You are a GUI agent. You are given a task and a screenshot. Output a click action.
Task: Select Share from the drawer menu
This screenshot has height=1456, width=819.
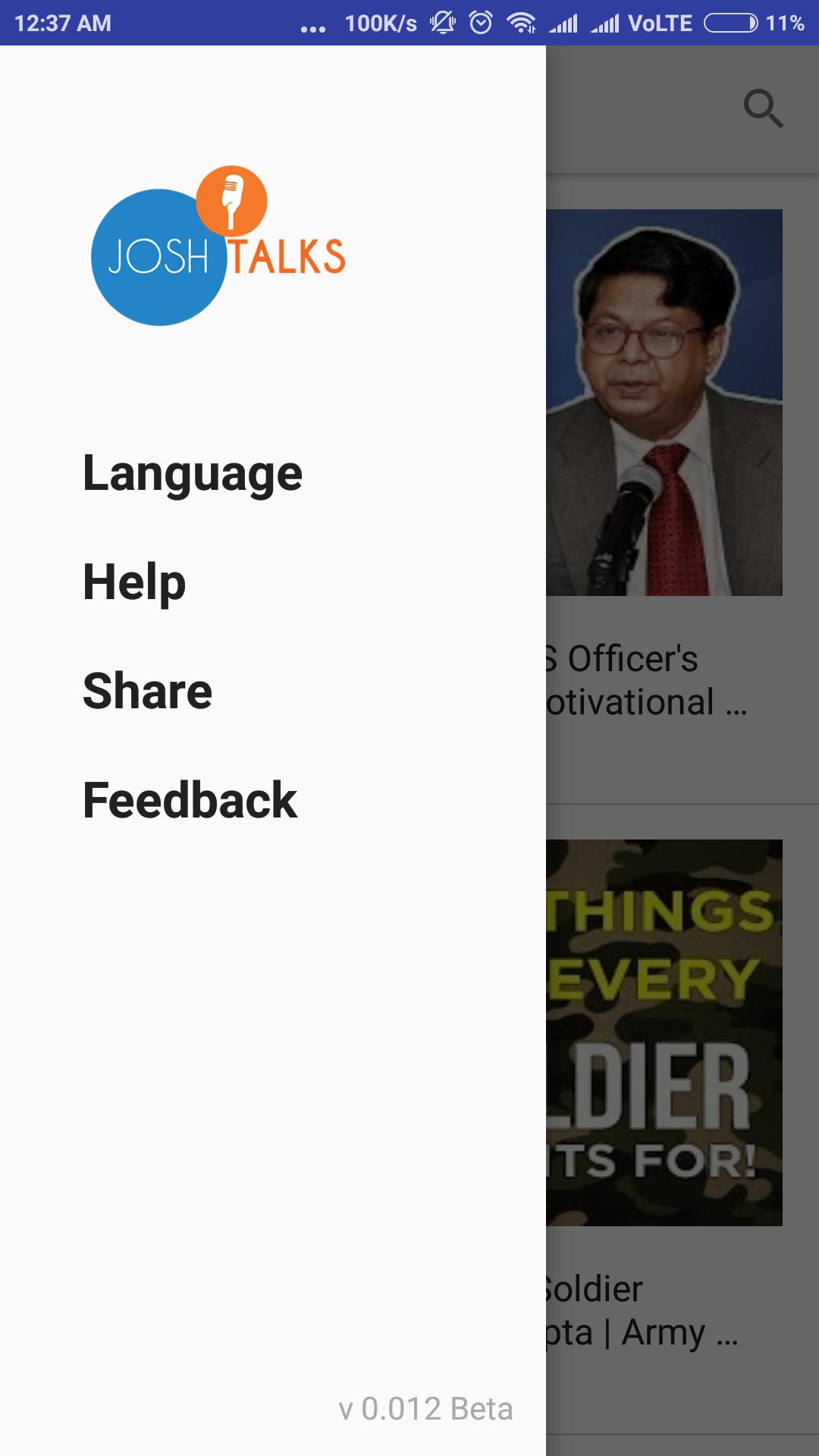coord(147,691)
